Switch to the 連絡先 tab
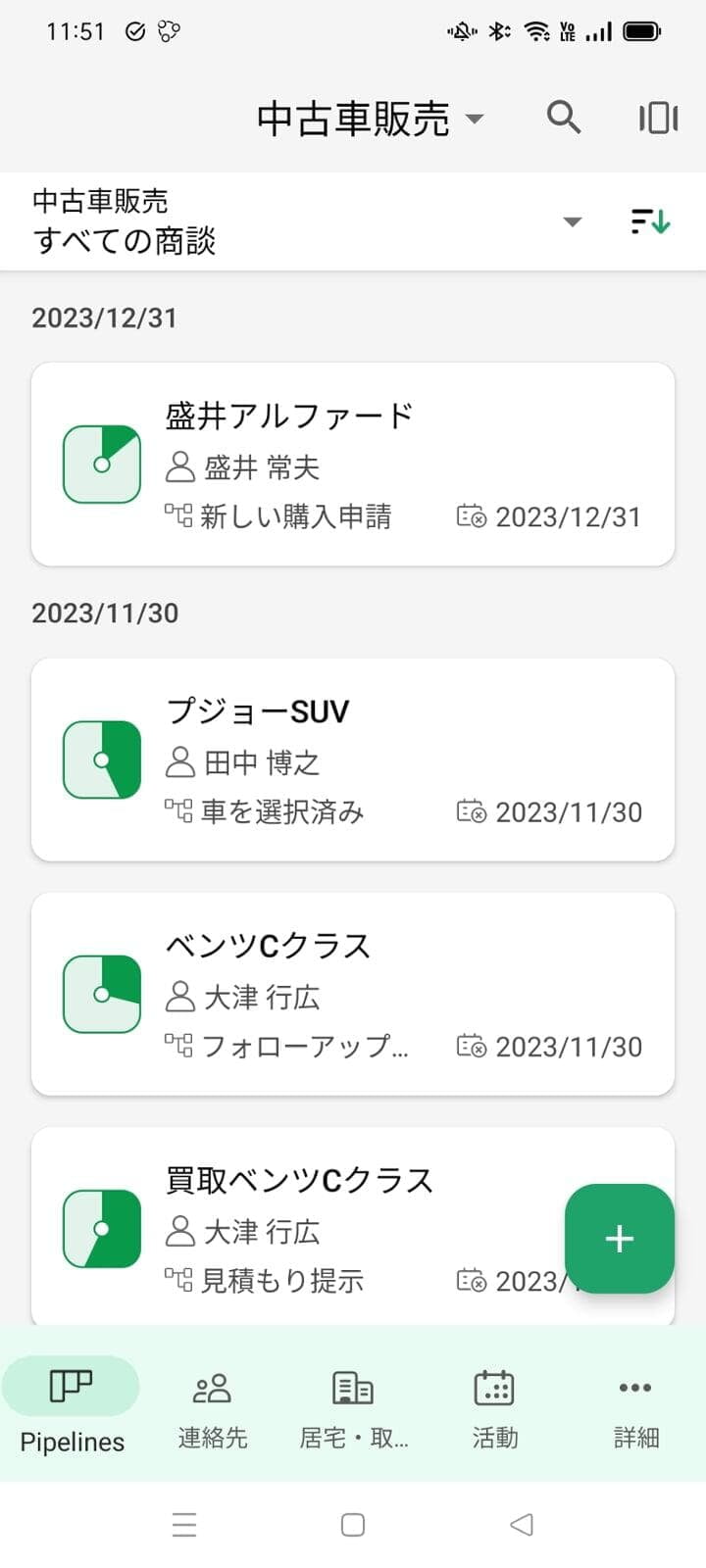The image size is (706, 1568). pos(212,1405)
